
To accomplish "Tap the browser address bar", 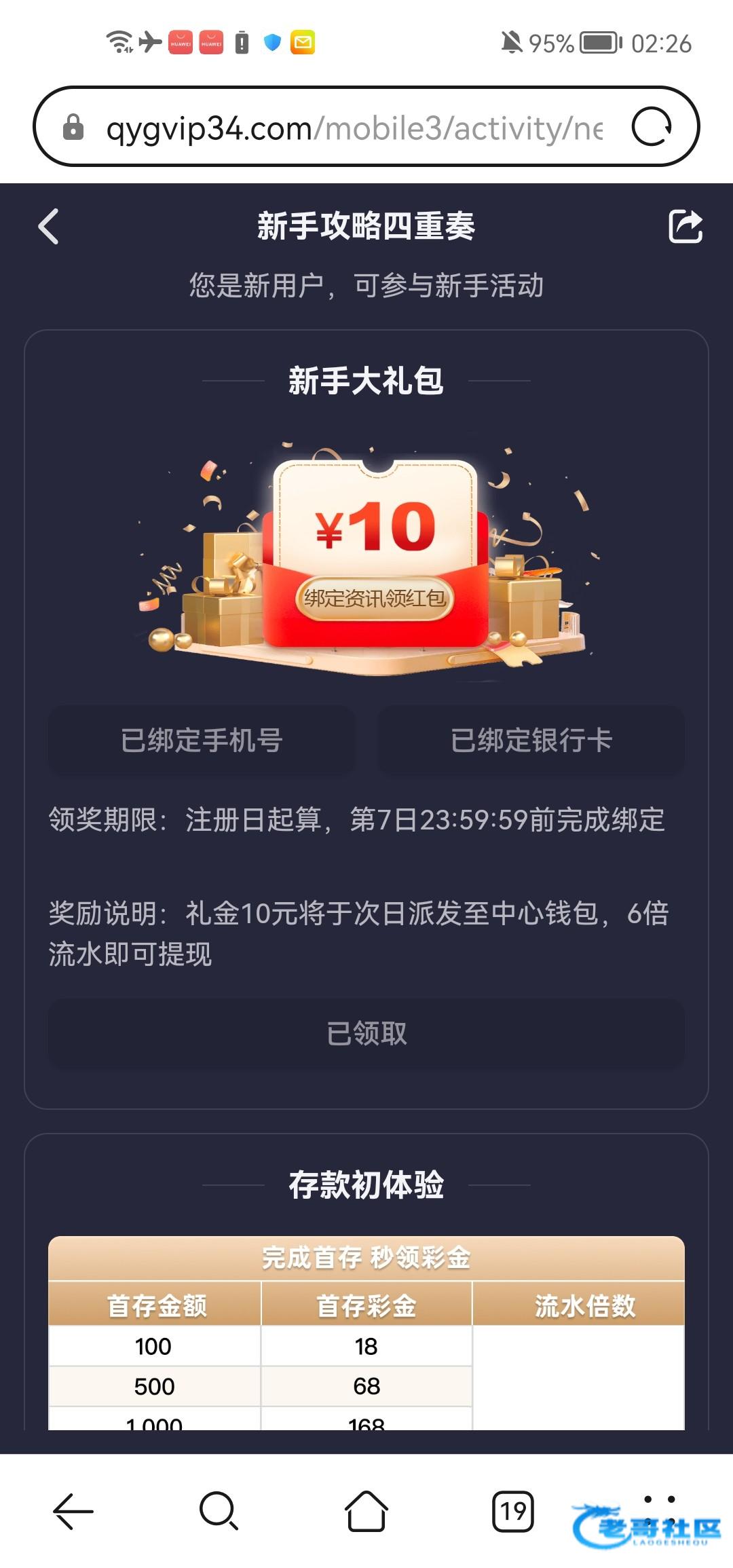I will click(x=353, y=128).
